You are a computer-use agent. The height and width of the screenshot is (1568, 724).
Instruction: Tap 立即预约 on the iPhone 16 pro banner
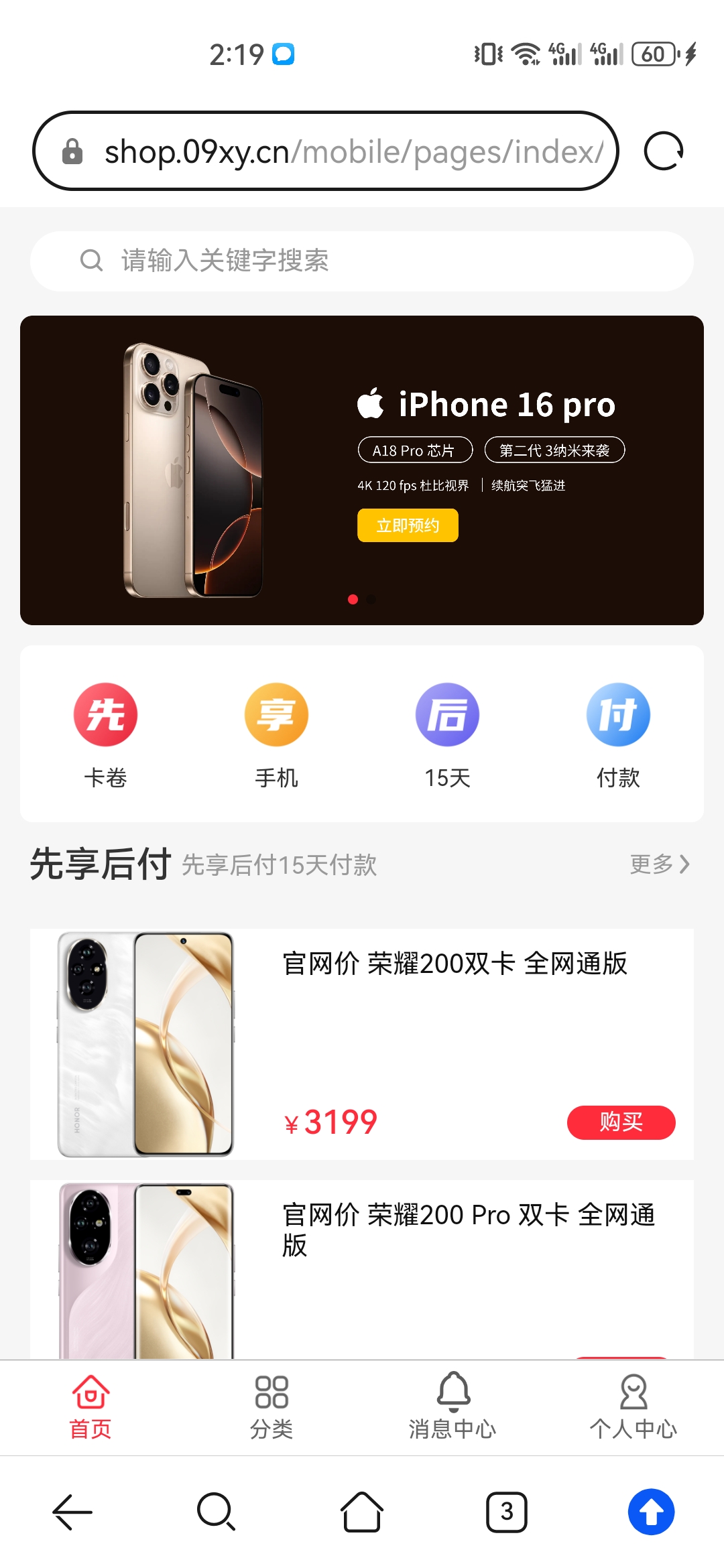[408, 525]
